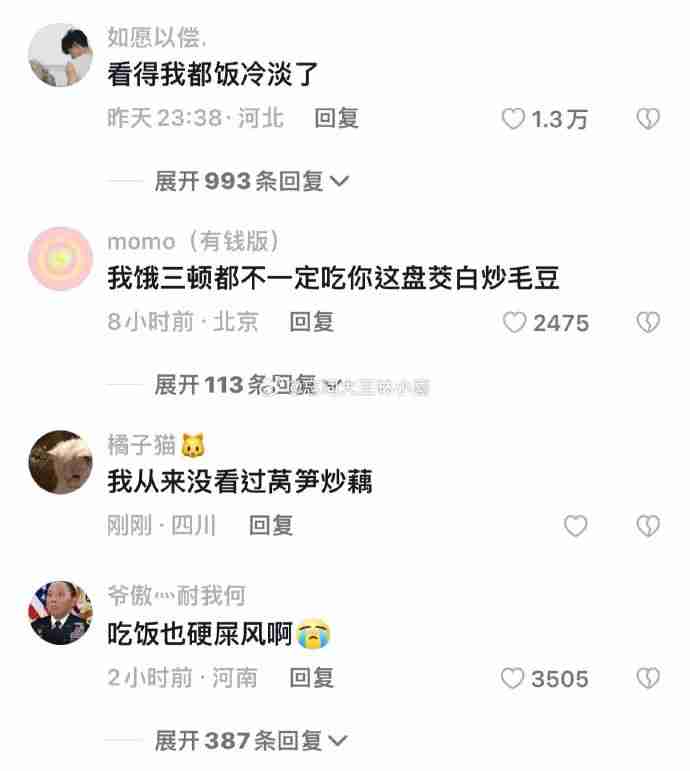This screenshot has width=690, height=771.
Task: Dislike momo's comment
Action: pyautogui.click(x=648, y=323)
